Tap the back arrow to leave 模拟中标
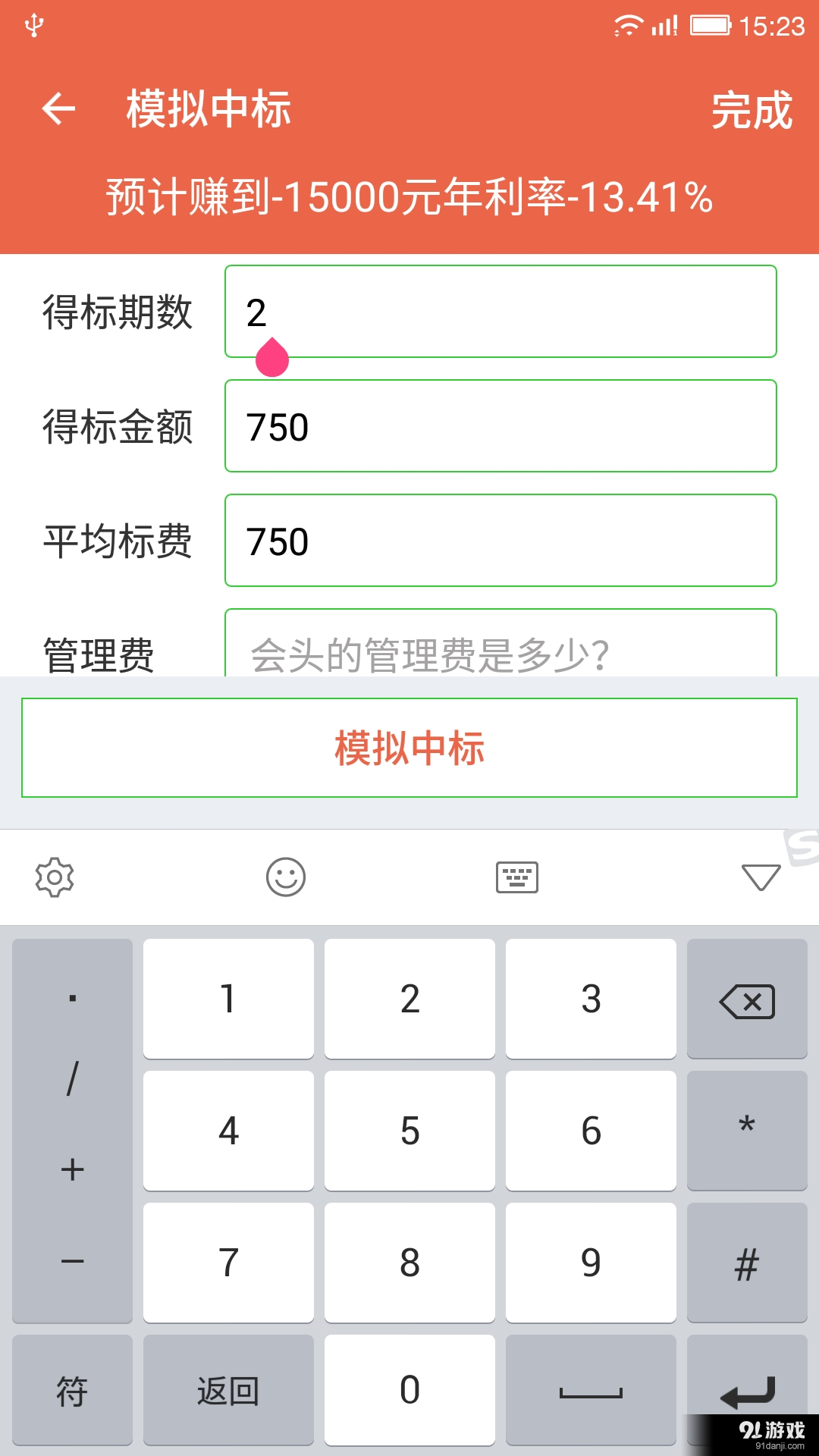 [x=58, y=108]
